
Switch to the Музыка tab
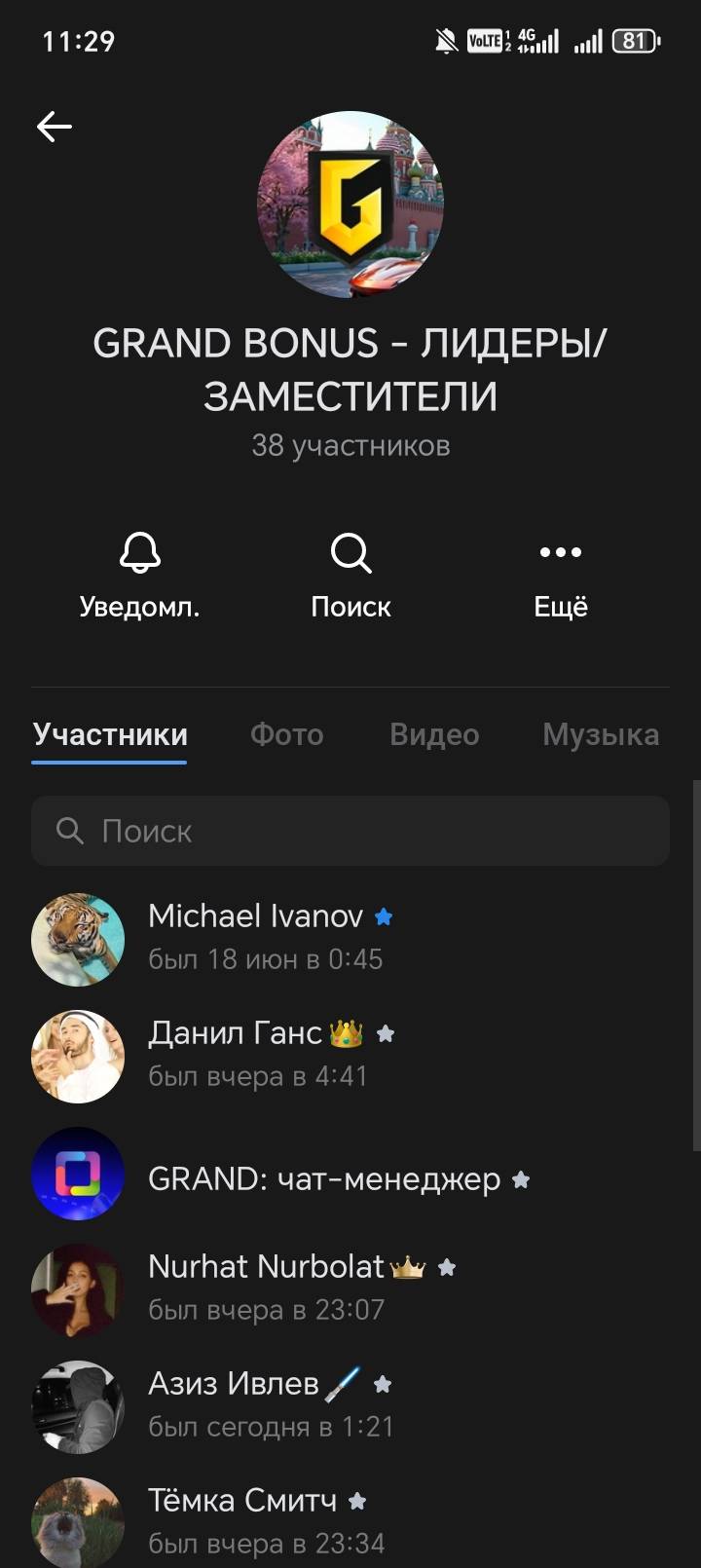[601, 734]
